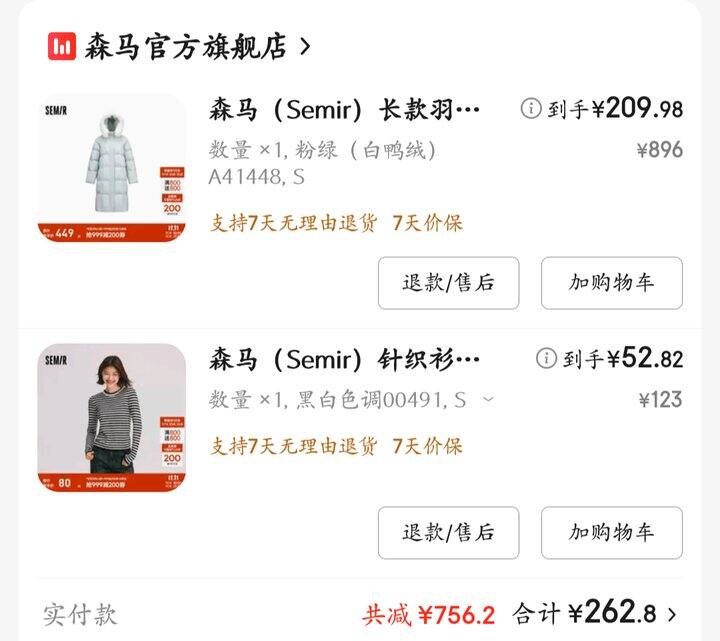This screenshot has height=641, width=720.
Task: Tap 加购物车 for the 针织衫 item
Action: point(611,532)
